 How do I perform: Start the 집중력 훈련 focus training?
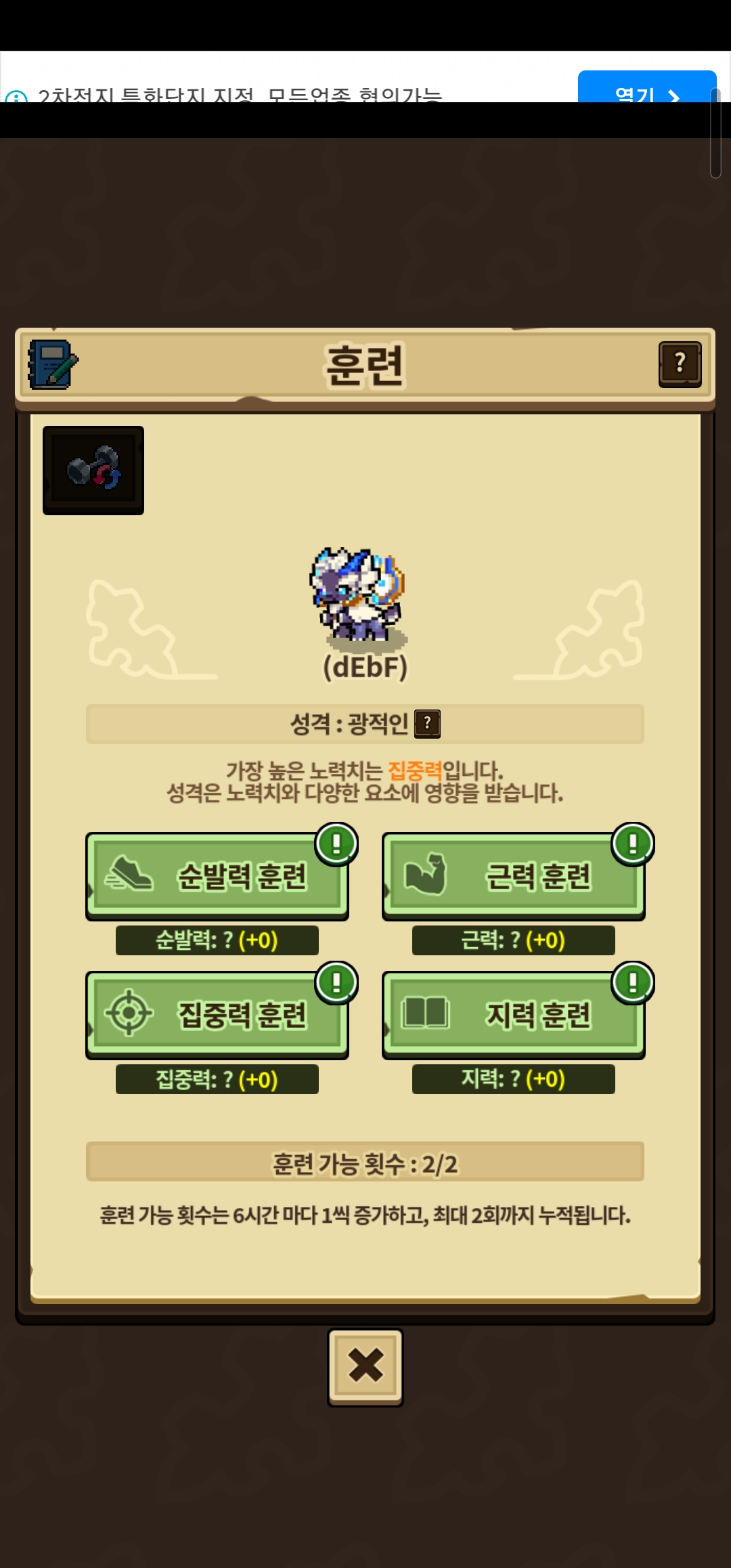click(x=217, y=1014)
